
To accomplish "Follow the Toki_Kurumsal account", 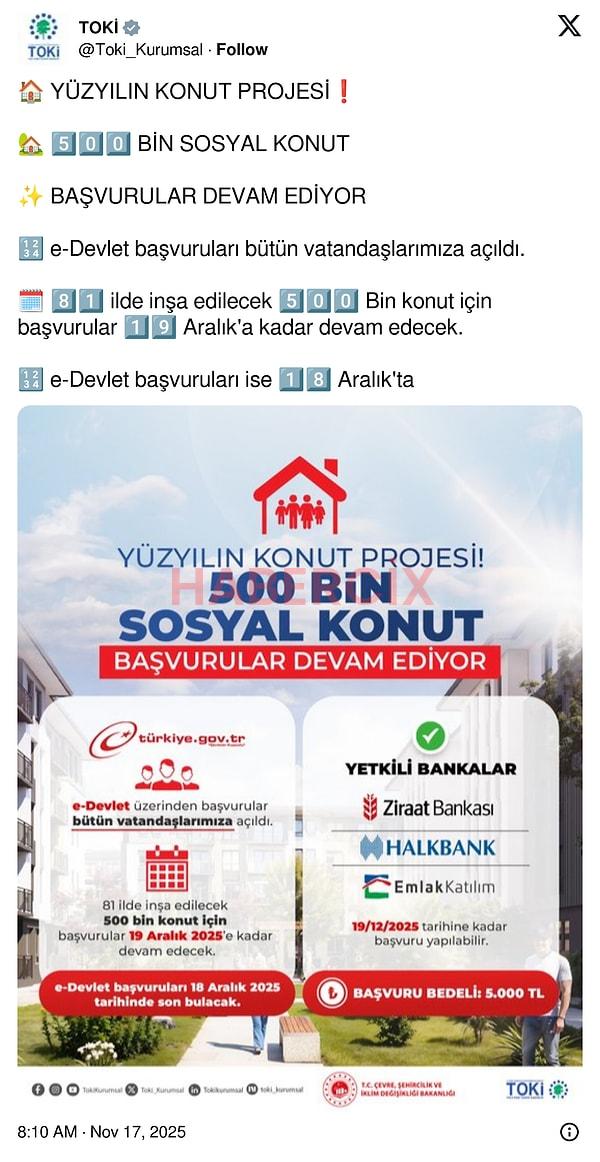I will click(x=242, y=49).
